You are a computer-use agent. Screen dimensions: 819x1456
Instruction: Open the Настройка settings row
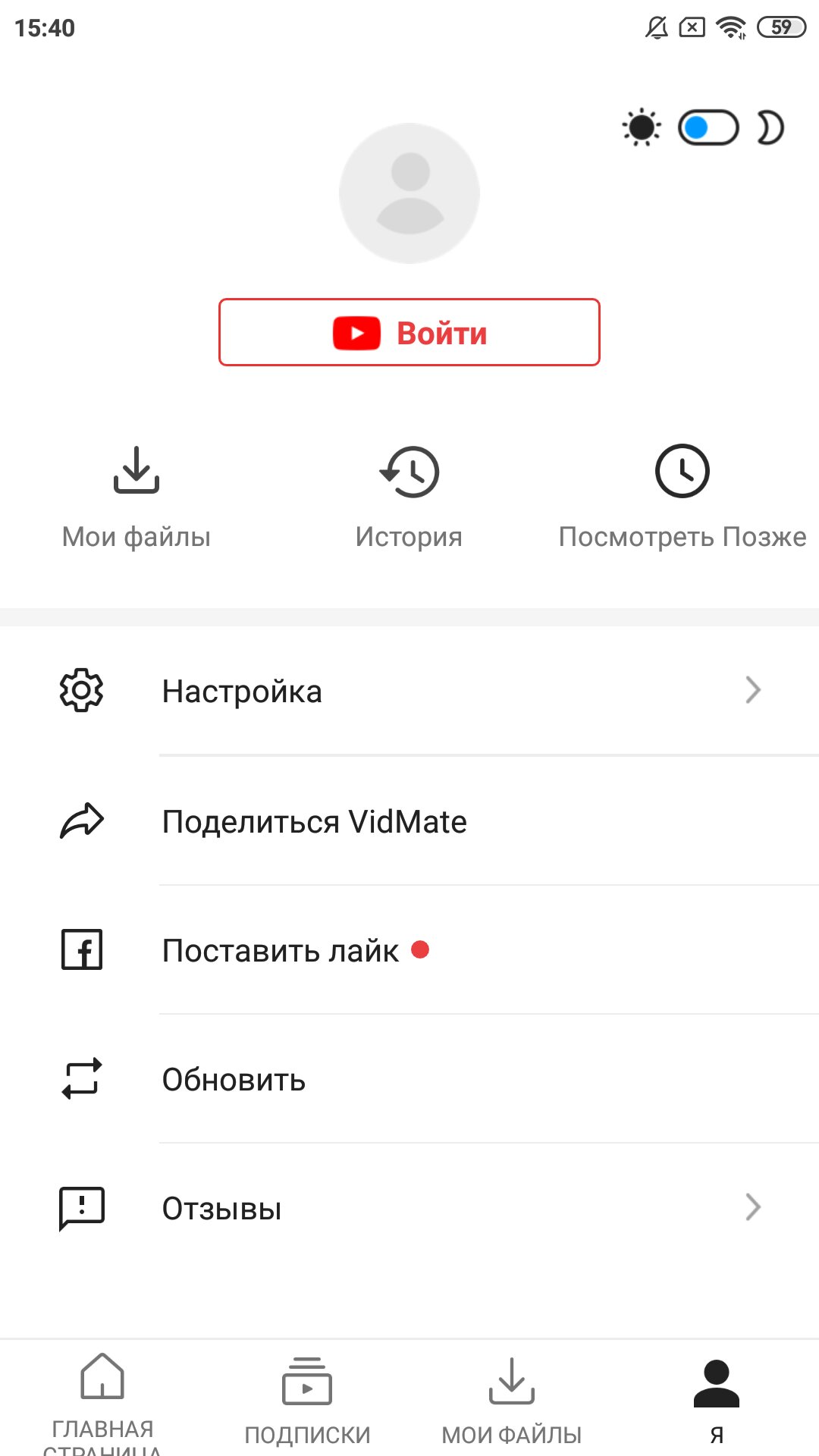[x=409, y=691]
